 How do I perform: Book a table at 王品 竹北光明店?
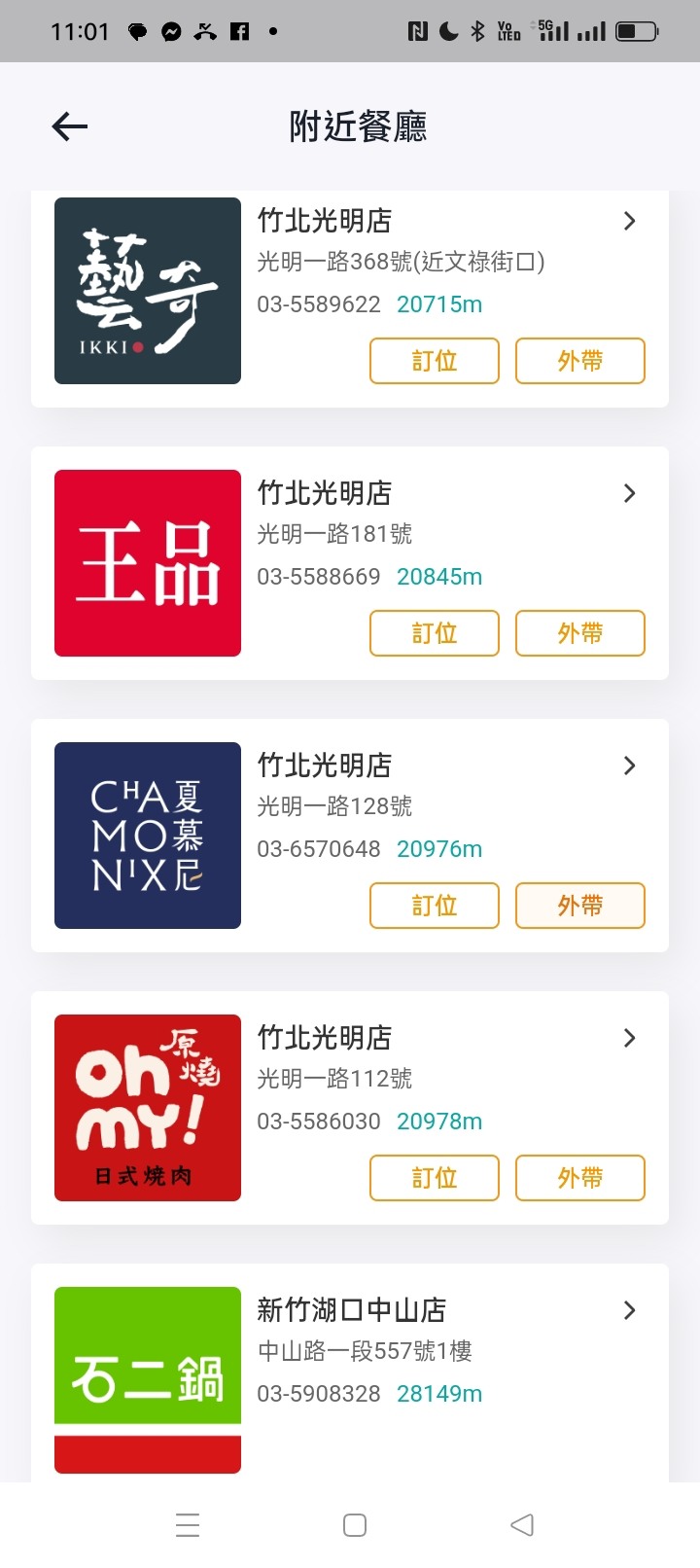[435, 633]
